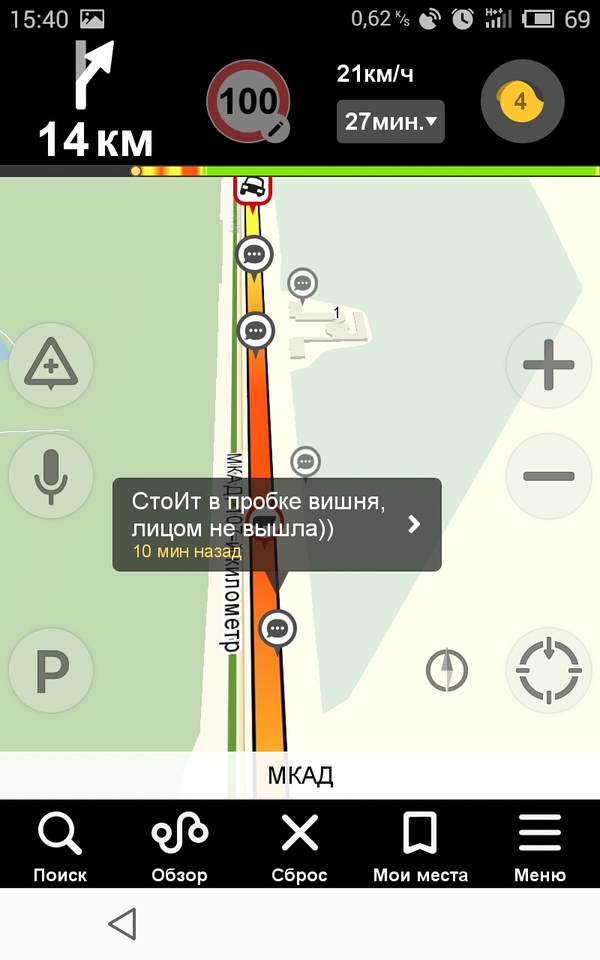This screenshot has height=960, width=600.
Task: Zoom in on the map
Action: click(548, 366)
